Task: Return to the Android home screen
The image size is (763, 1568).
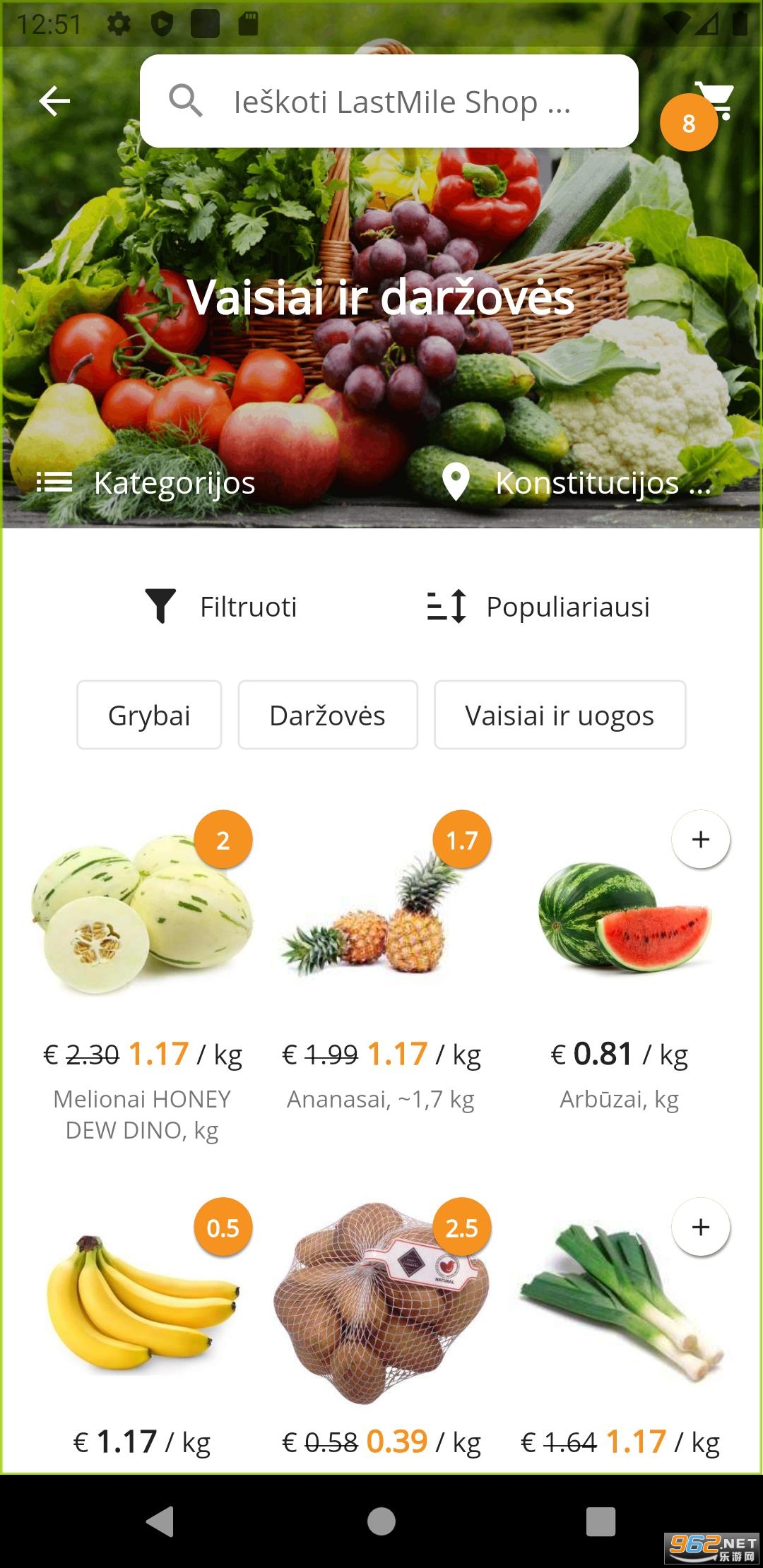Action: (x=381, y=1521)
